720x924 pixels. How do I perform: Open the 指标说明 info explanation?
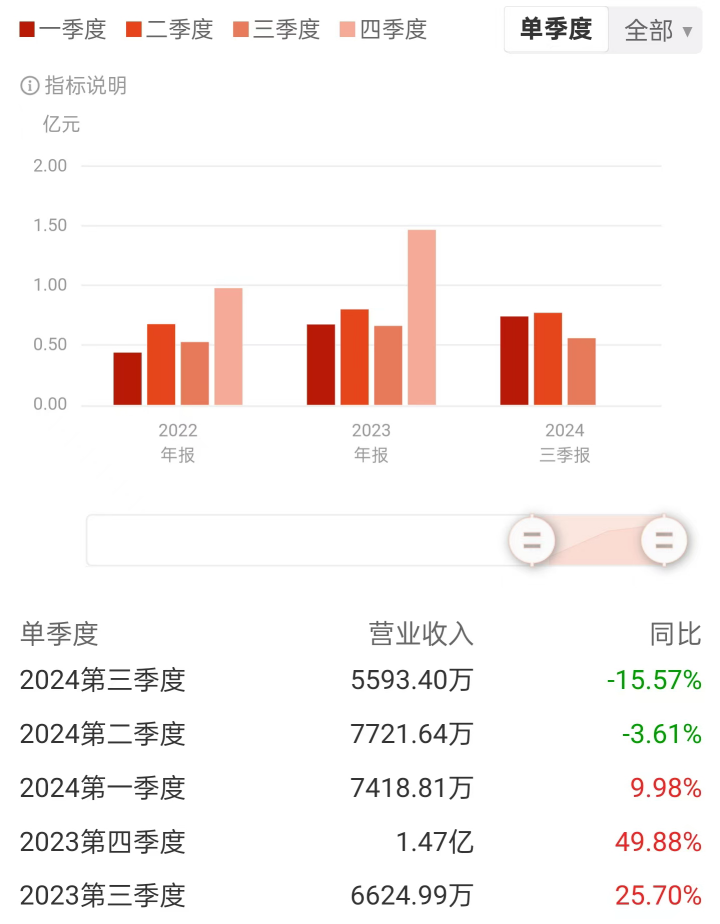(74, 86)
